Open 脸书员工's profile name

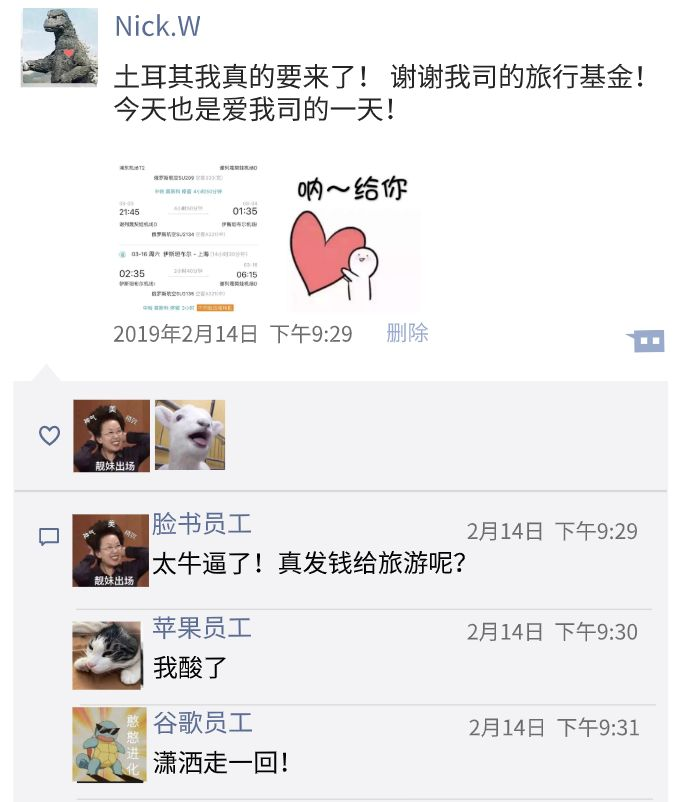tap(201, 524)
